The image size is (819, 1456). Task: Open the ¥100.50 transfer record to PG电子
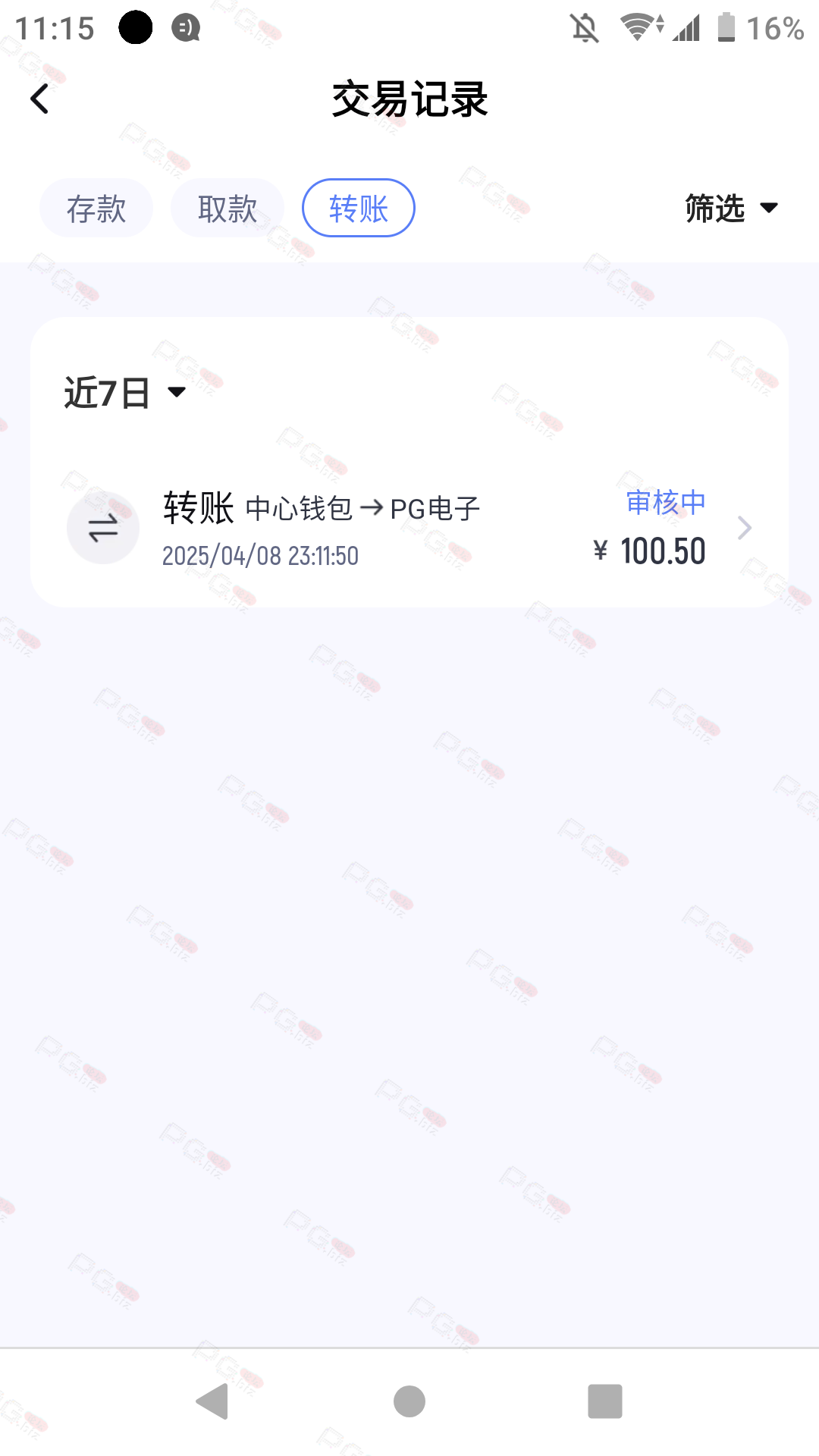tap(409, 529)
